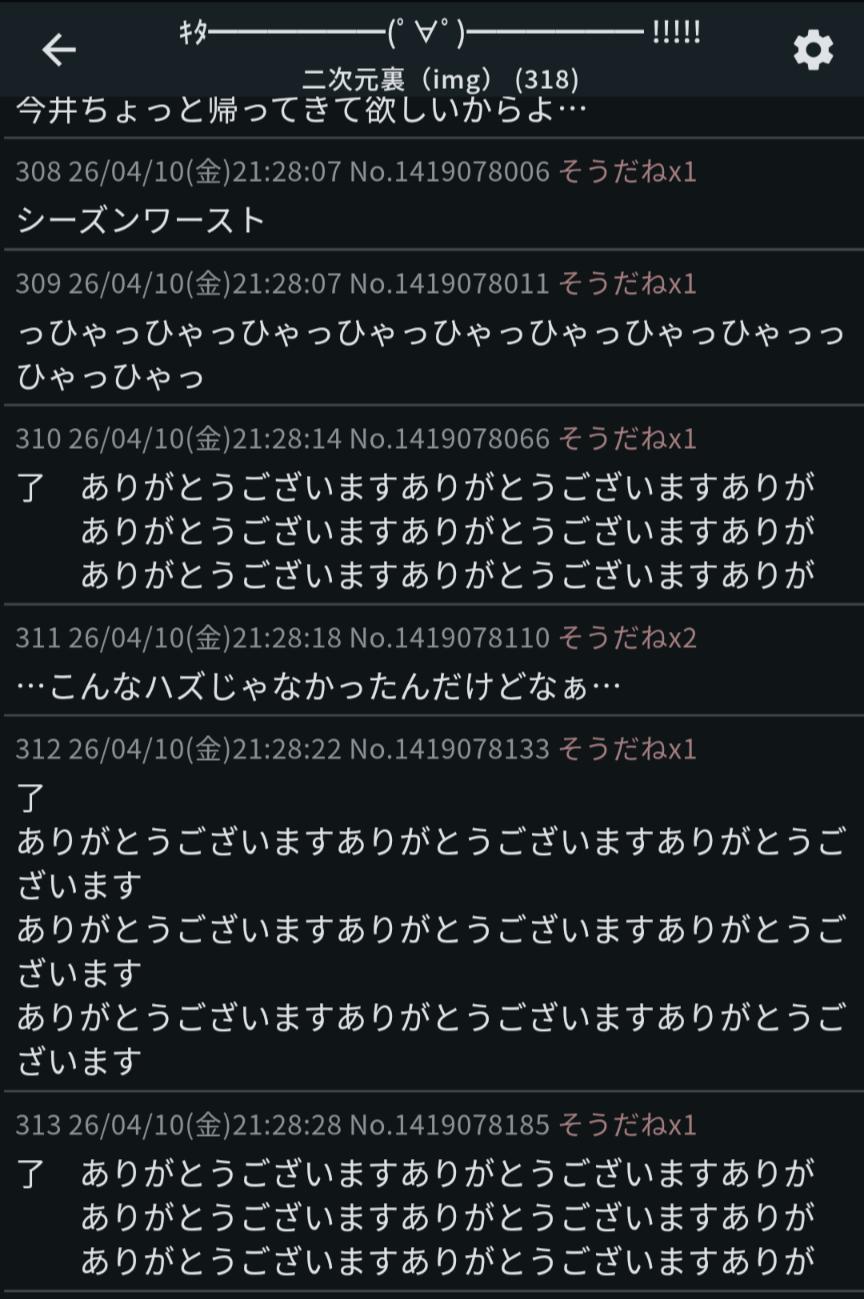Tap そうだねx2 on post 311

[x=627, y=638]
